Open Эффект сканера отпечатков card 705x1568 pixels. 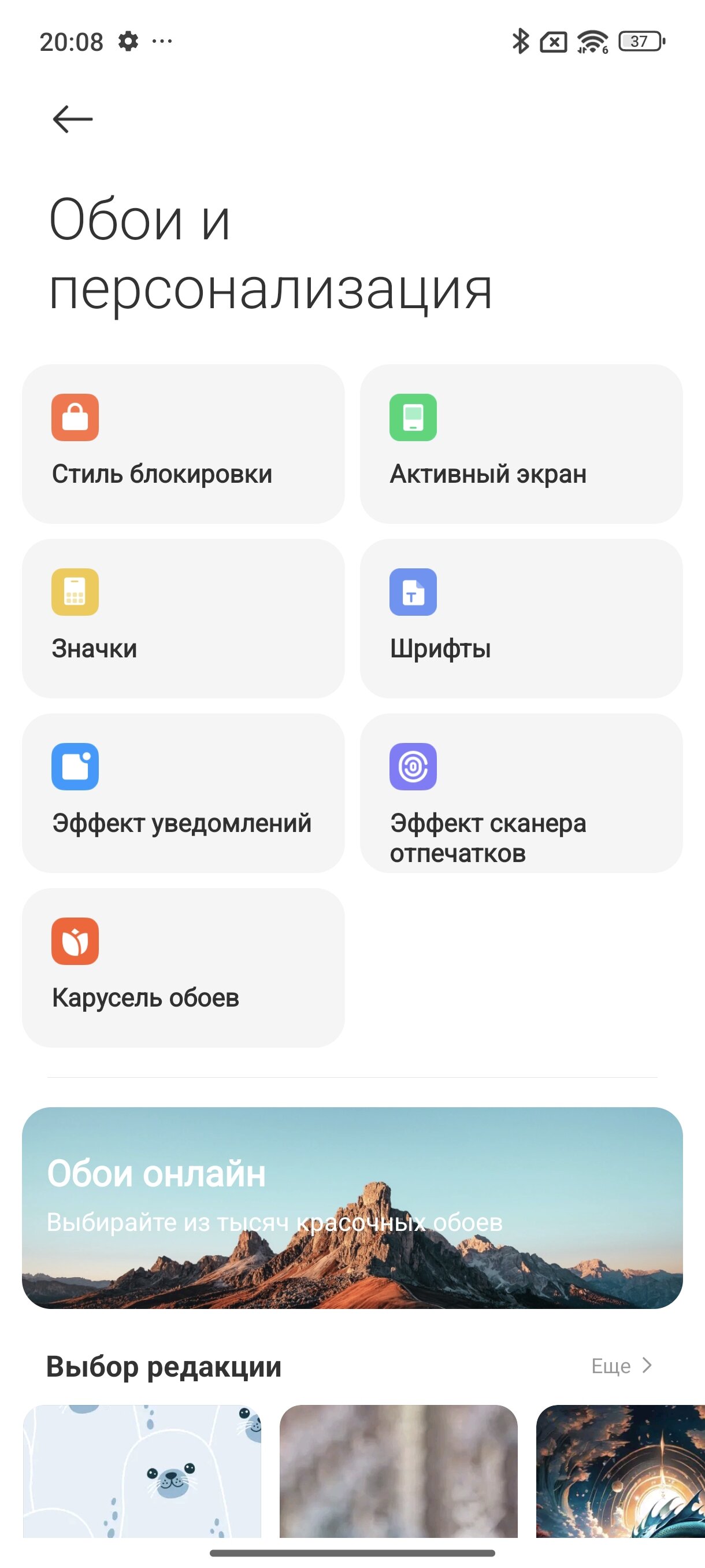pyautogui.click(x=521, y=793)
